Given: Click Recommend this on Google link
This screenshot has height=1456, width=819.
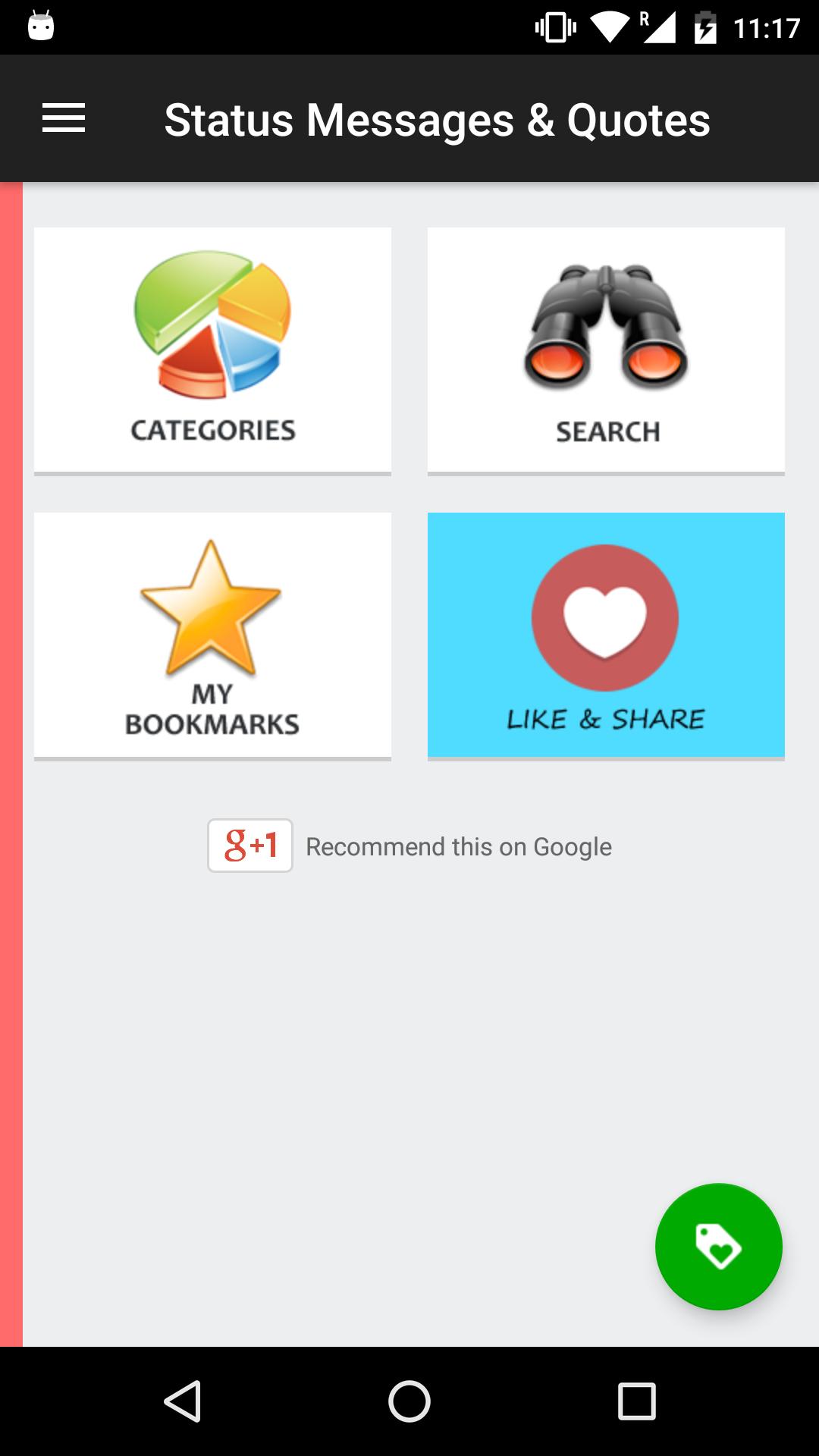Looking at the screenshot, I should coord(458,846).
